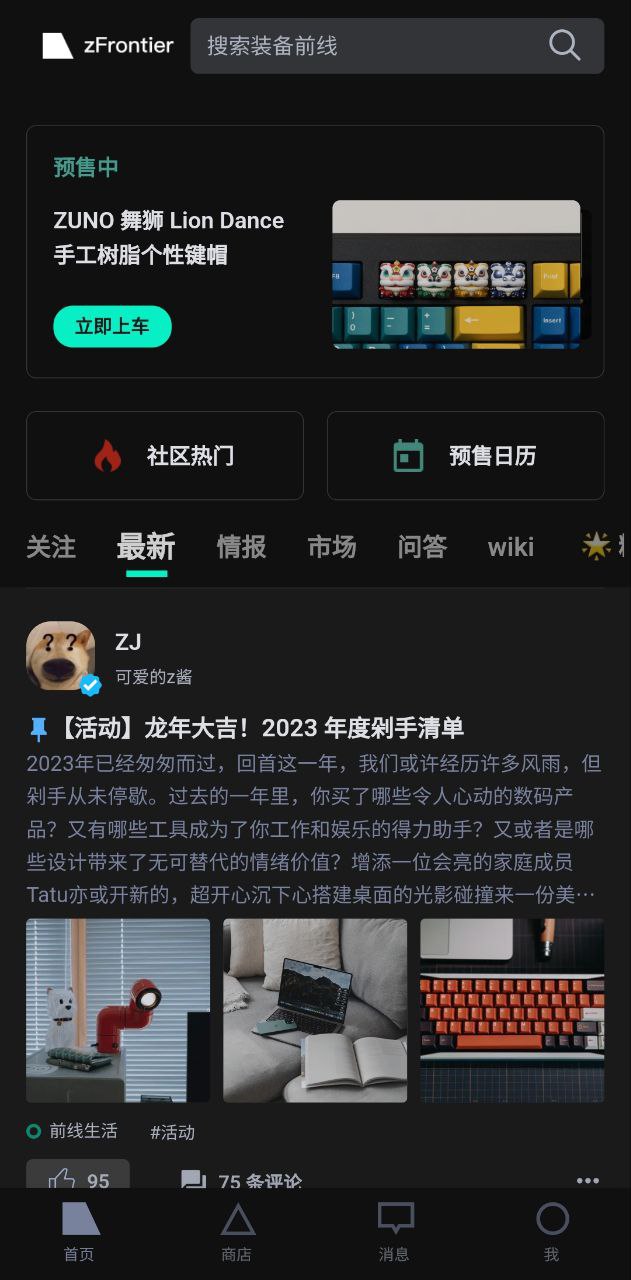Tap the search box 搜索装备前线
The width and height of the screenshot is (631, 1280).
370,46
